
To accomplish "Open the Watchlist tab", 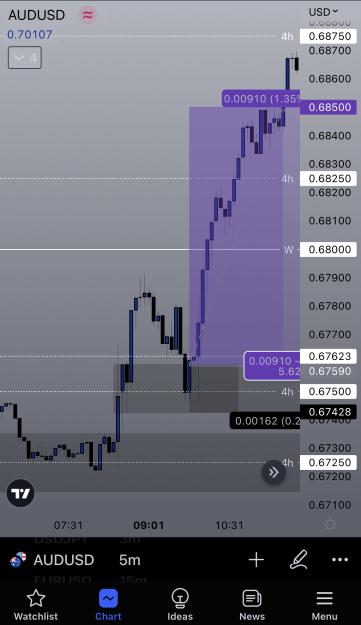I will 36,605.
